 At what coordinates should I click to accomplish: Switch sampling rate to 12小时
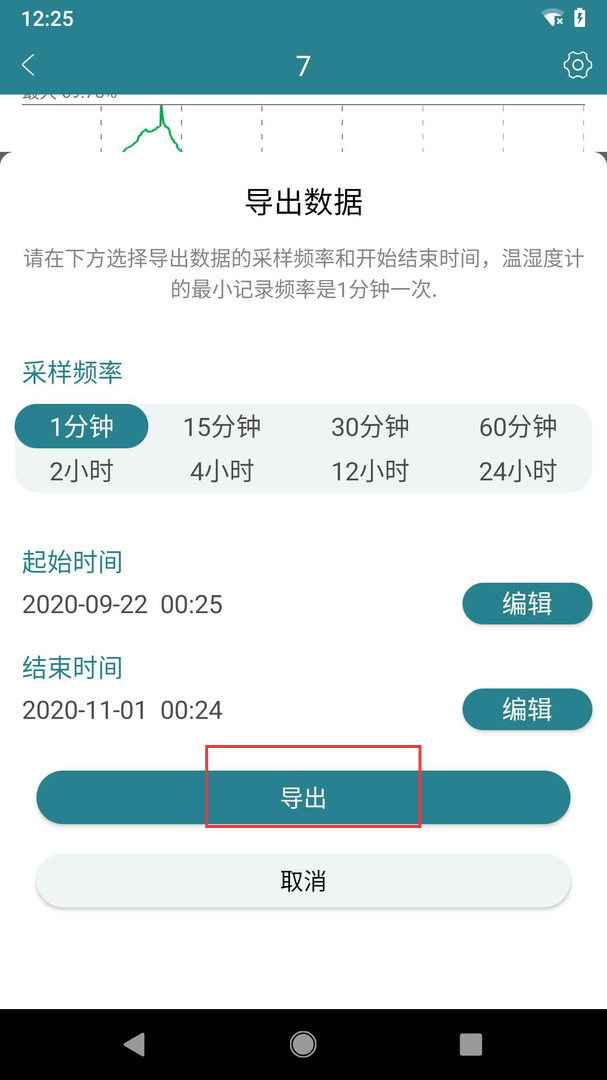click(371, 471)
